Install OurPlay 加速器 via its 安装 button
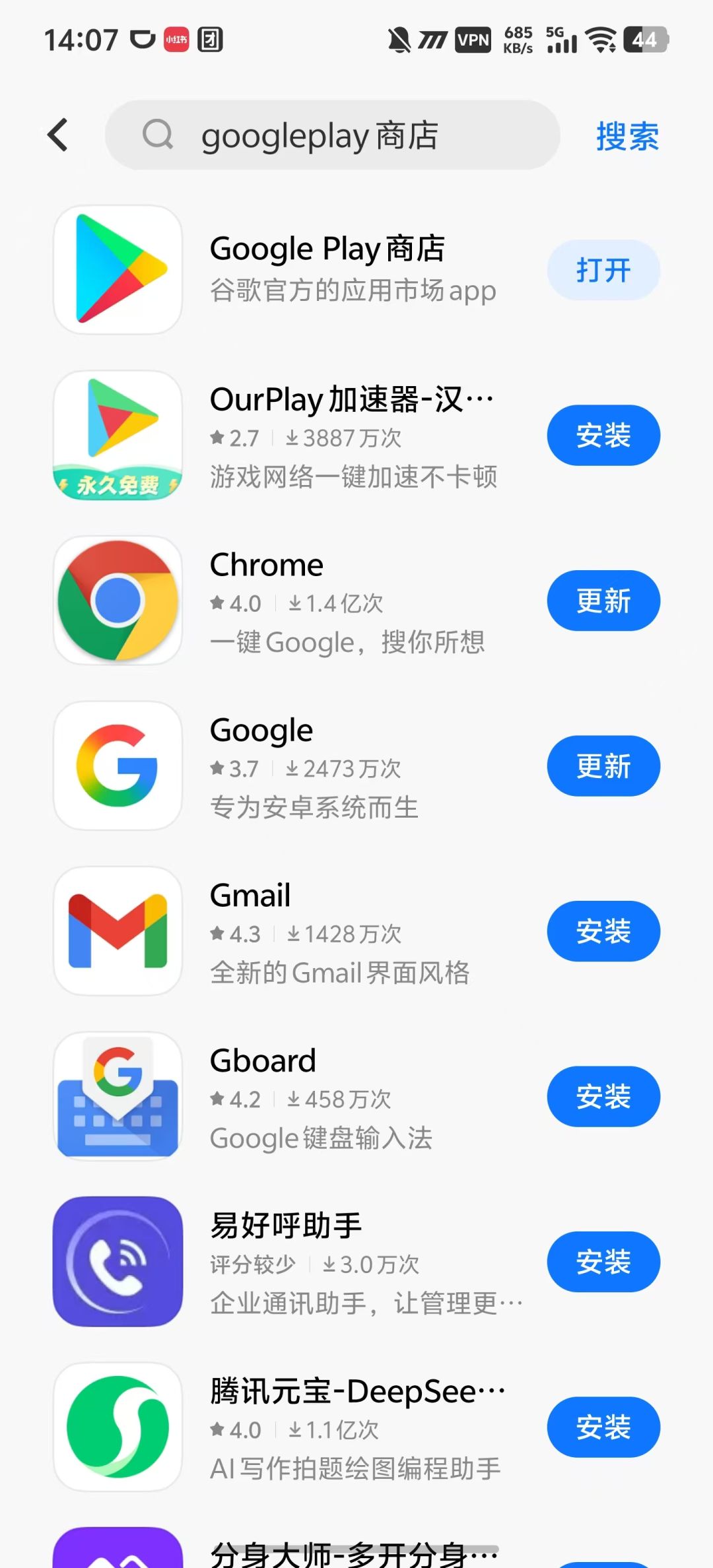Image resolution: width=713 pixels, height=1568 pixels. 603,435
